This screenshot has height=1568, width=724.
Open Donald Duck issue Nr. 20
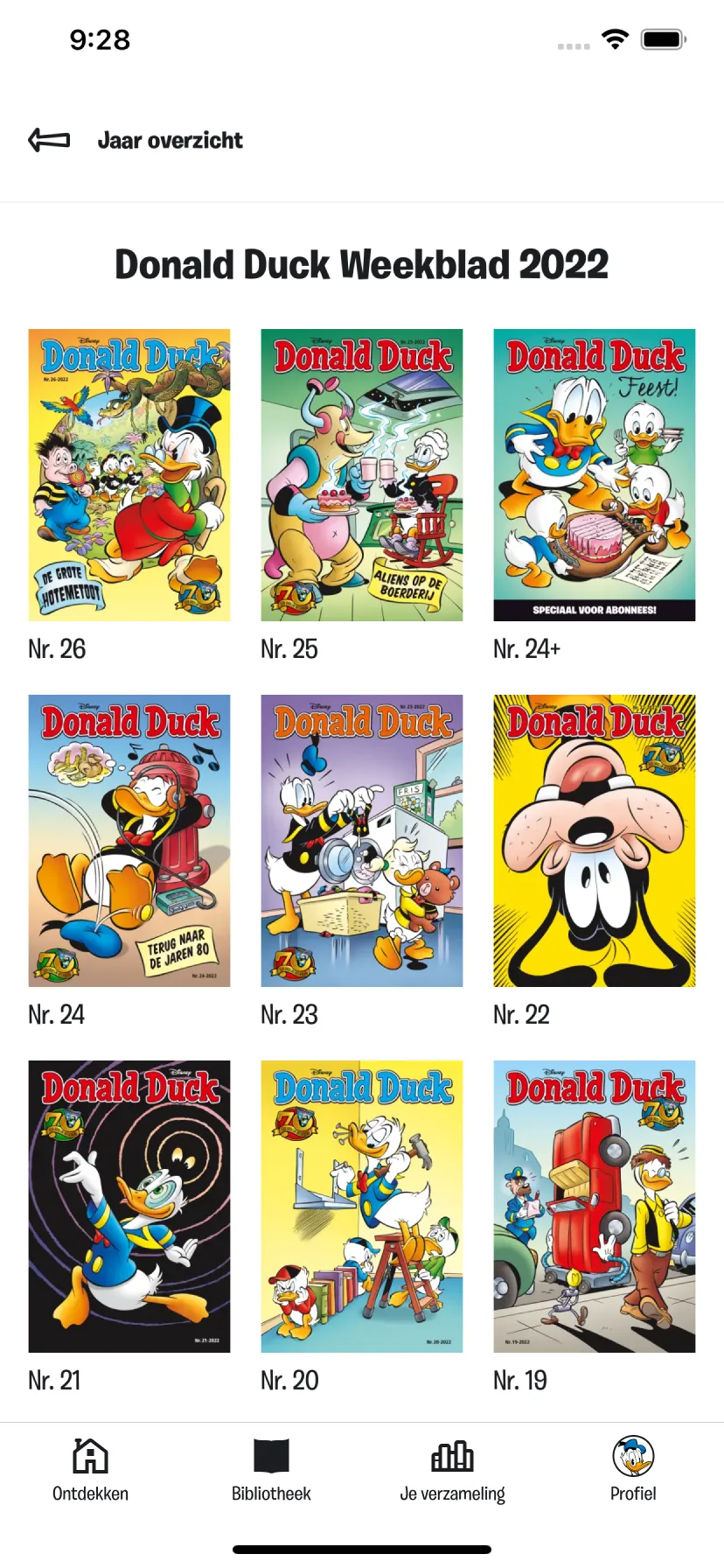[x=362, y=1207]
